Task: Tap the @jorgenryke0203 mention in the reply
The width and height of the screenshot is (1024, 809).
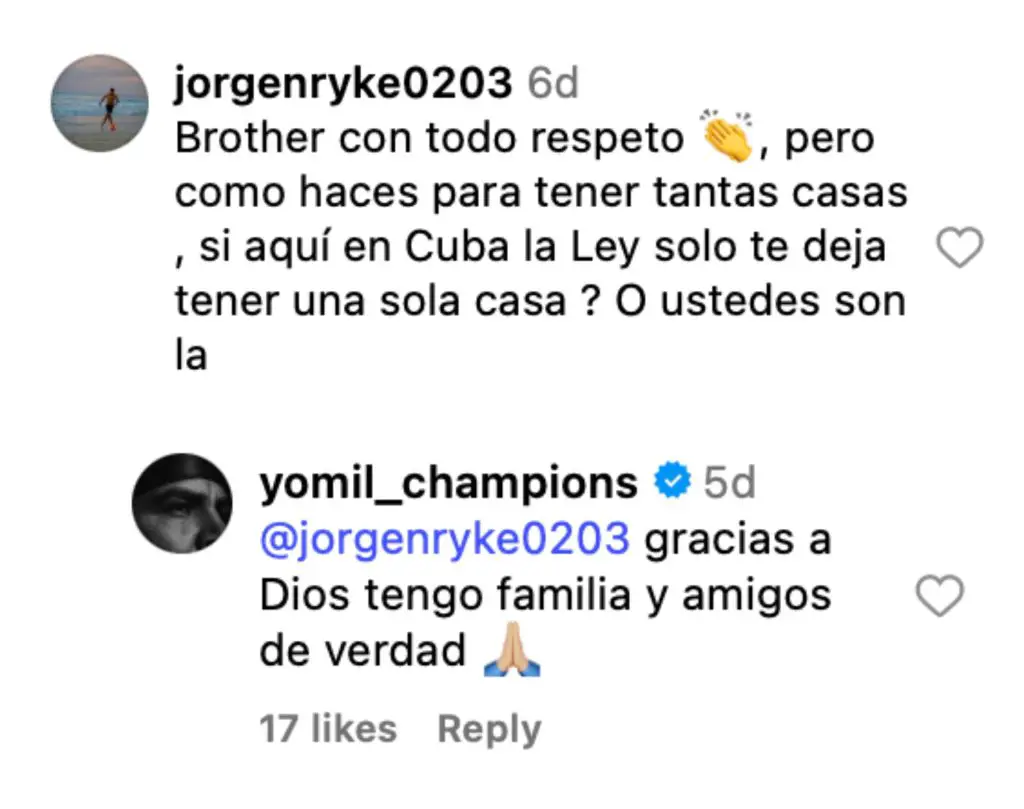Action: (x=444, y=540)
